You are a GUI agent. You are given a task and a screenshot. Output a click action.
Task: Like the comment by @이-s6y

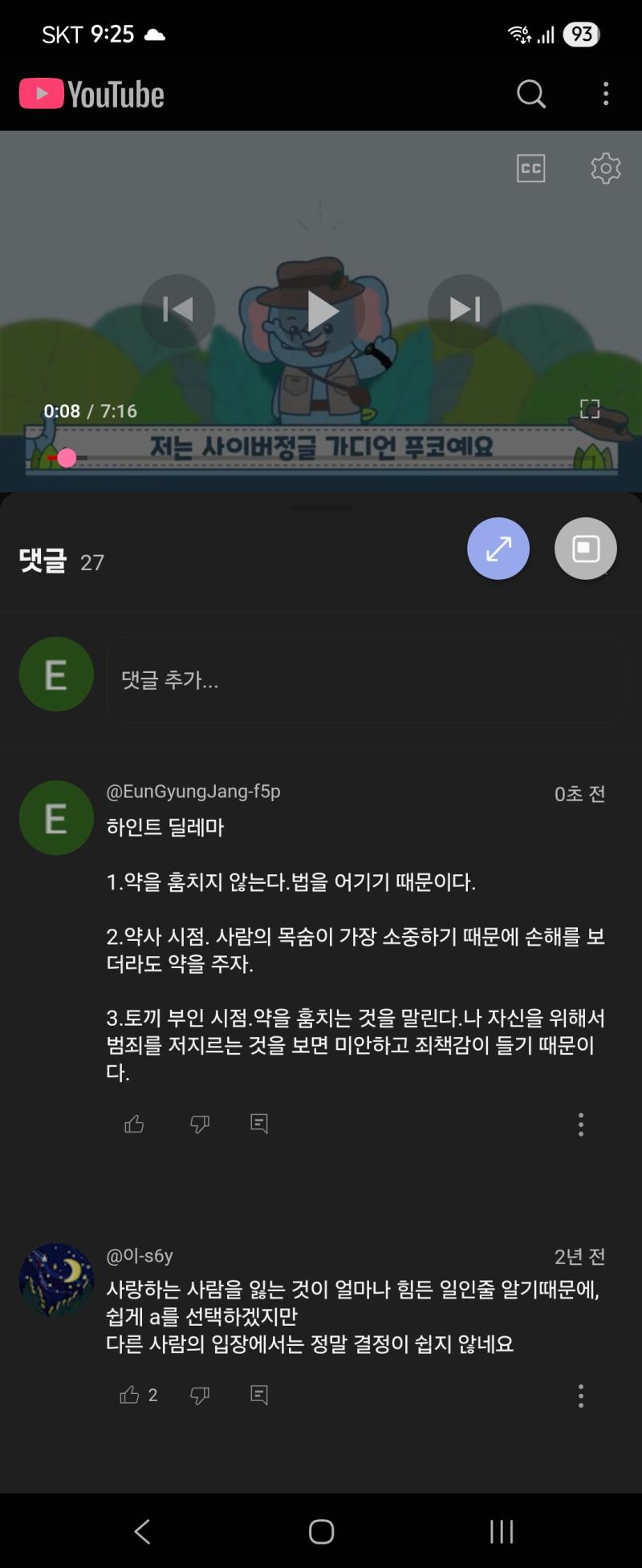tap(130, 1395)
